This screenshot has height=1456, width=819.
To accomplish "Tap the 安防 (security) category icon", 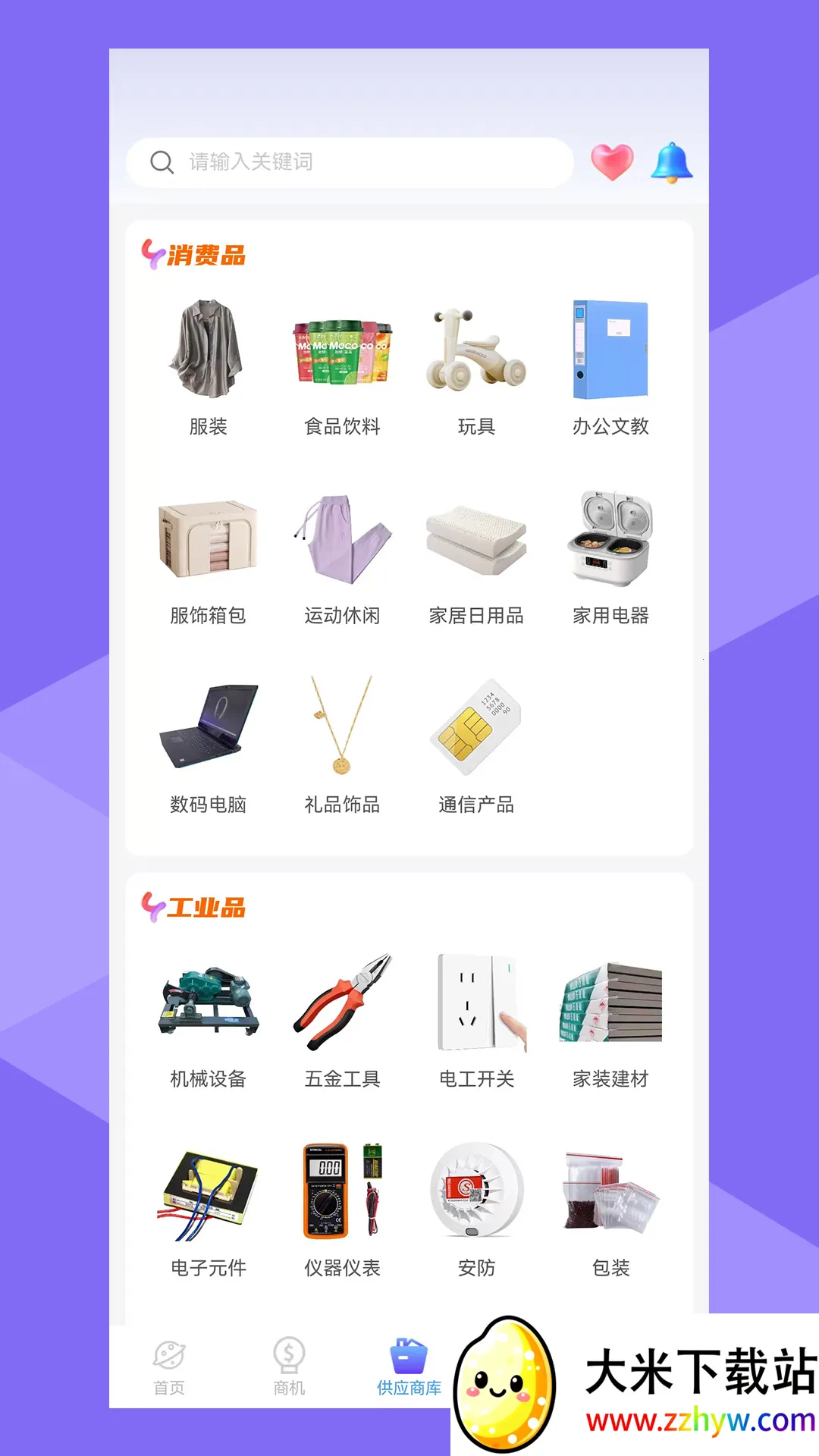I will point(476,1191).
